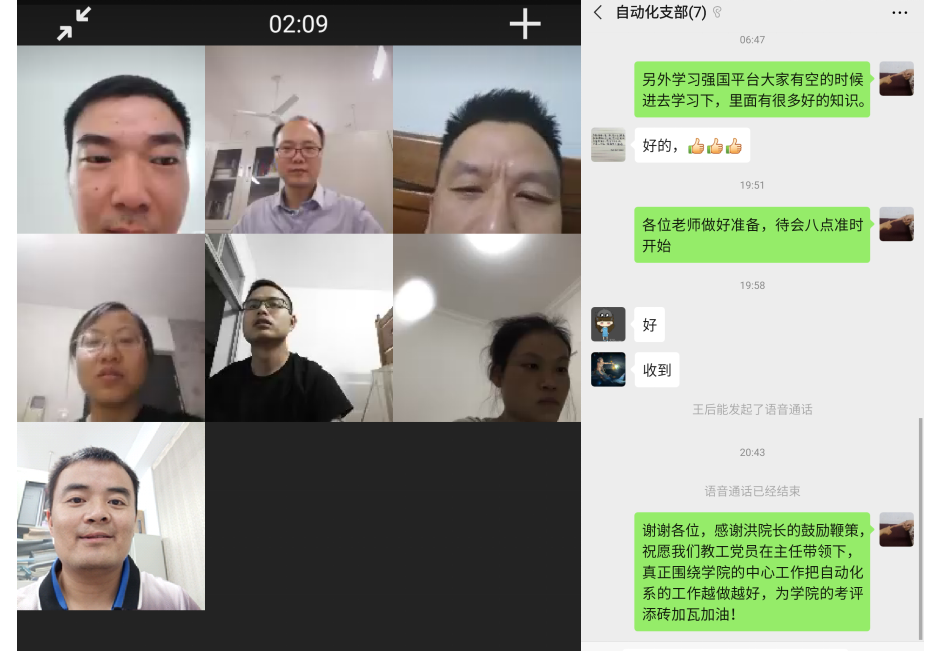Viewport: 938px width, 657px height.
Task: Enlarge the video tile of man in black T-shirt
Action: [x=299, y=328]
